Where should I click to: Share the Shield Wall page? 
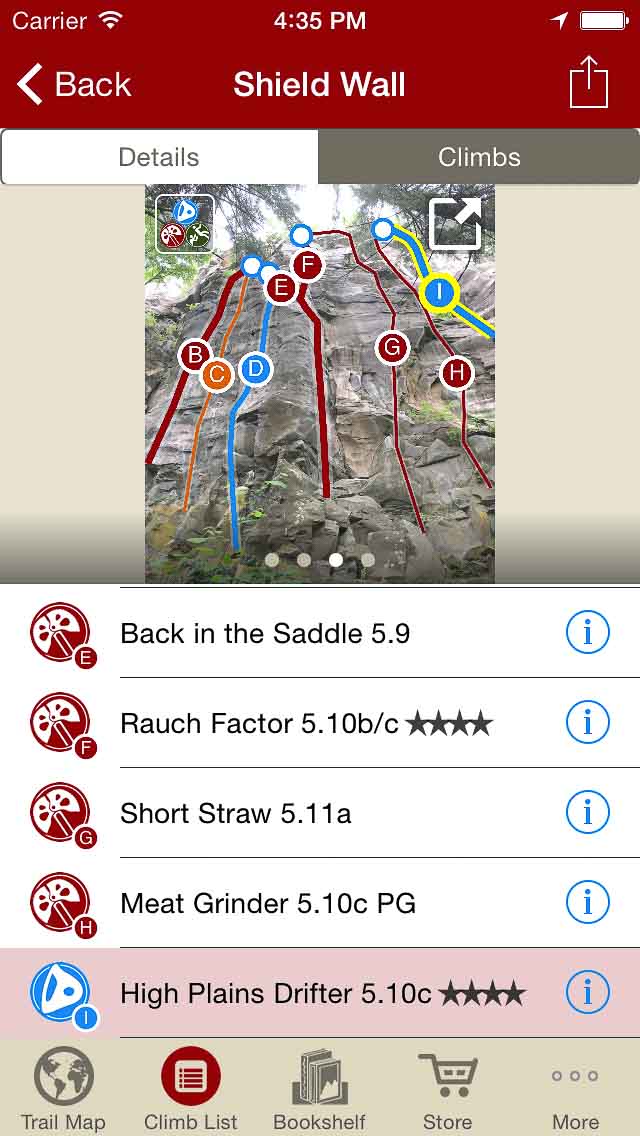[588, 83]
